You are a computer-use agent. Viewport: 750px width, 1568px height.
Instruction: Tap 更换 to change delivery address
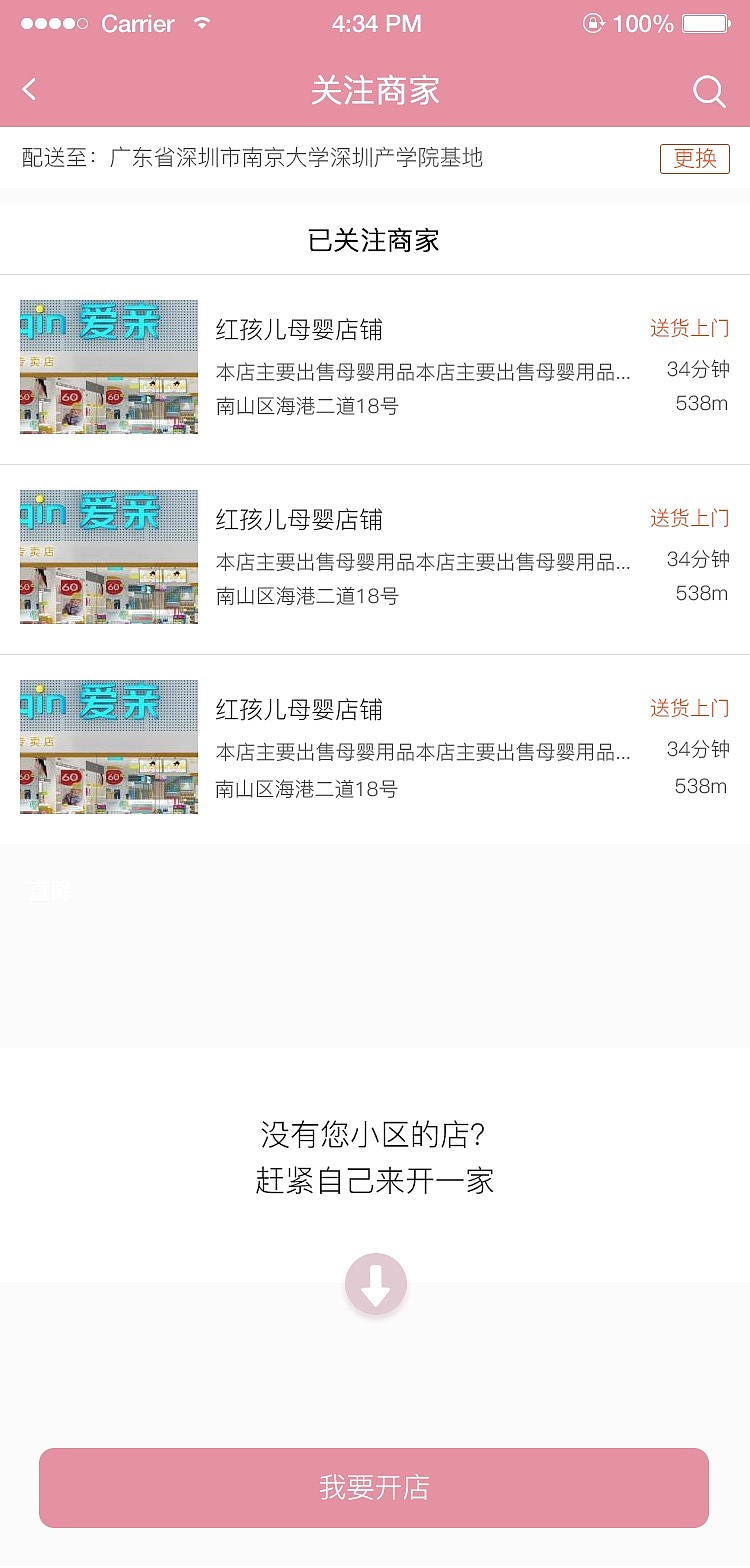pos(694,158)
